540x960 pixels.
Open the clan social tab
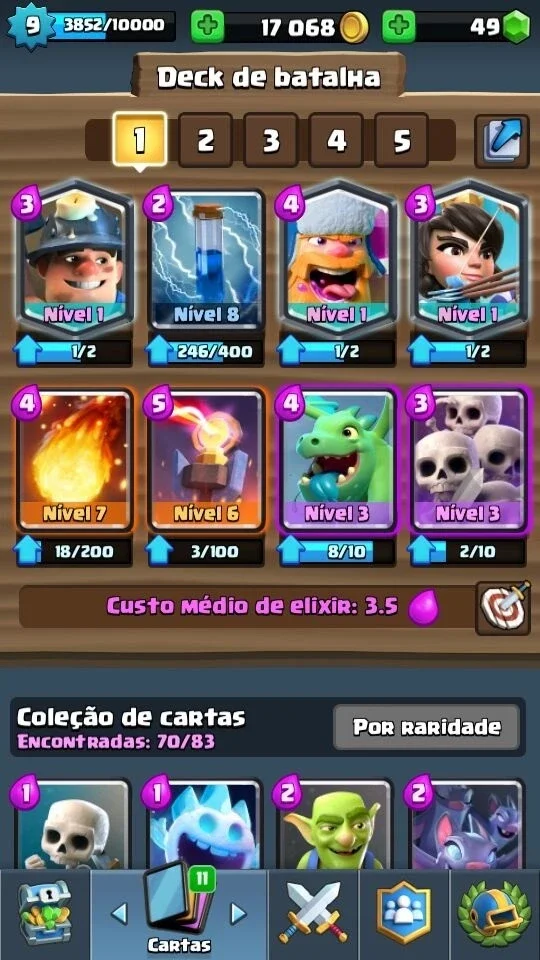(403, 915)
